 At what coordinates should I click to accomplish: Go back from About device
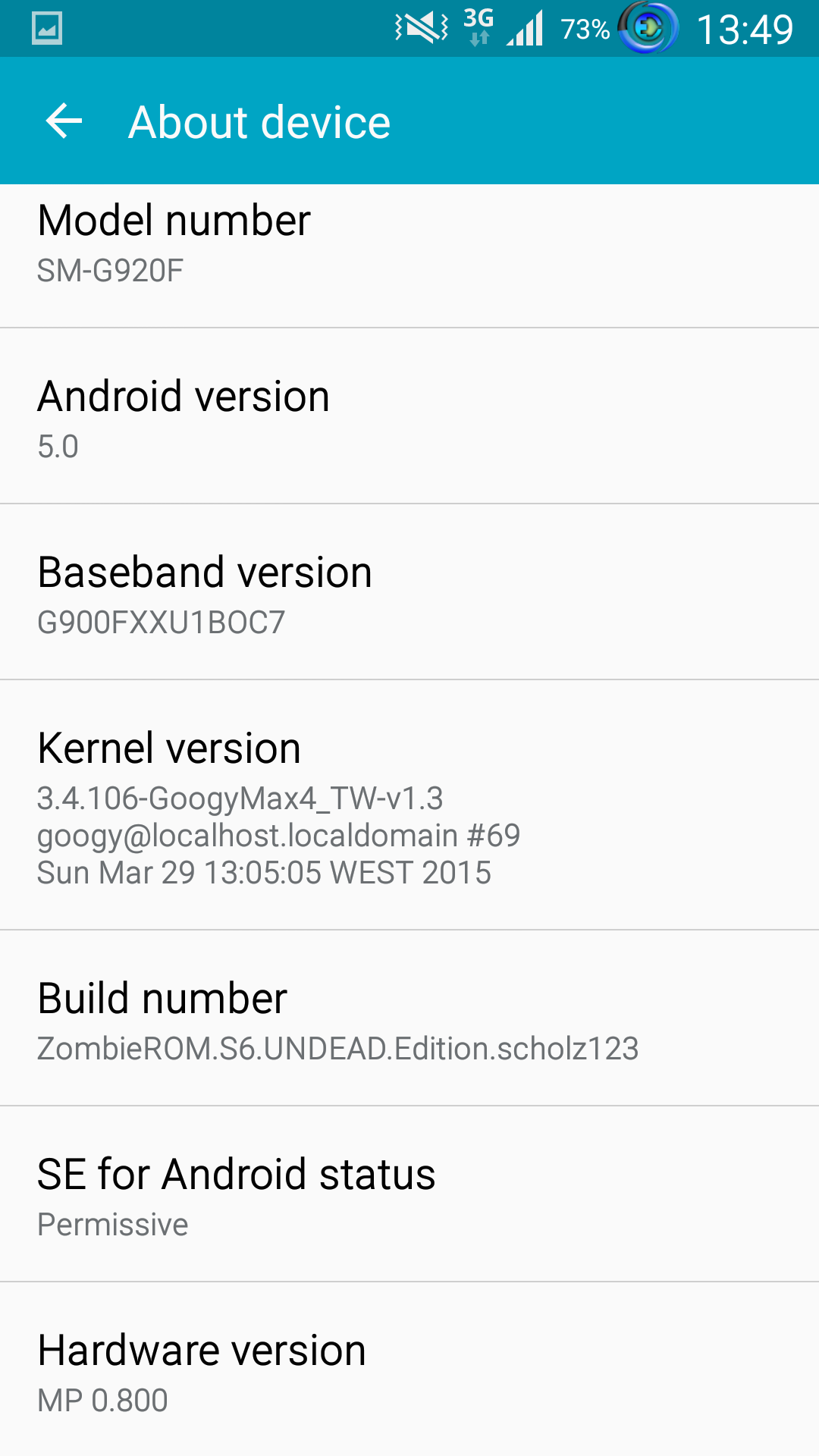[64, 121]
